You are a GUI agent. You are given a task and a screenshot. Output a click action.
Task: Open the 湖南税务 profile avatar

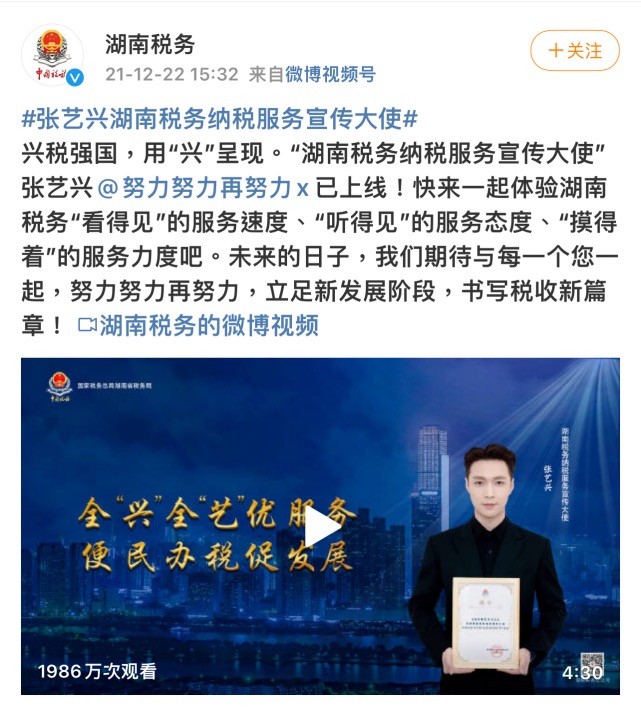(54, 55)
